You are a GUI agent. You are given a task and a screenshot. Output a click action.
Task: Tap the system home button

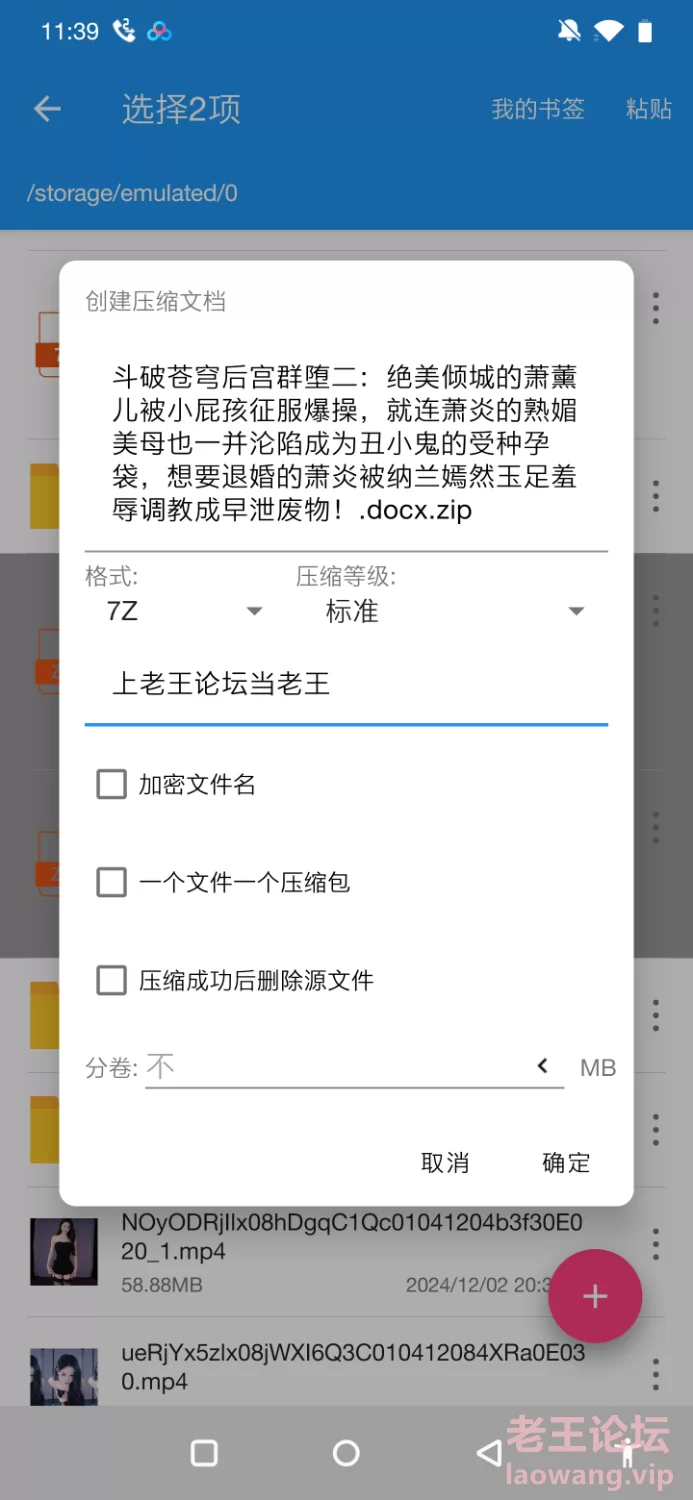click(x=346, y=1453)
